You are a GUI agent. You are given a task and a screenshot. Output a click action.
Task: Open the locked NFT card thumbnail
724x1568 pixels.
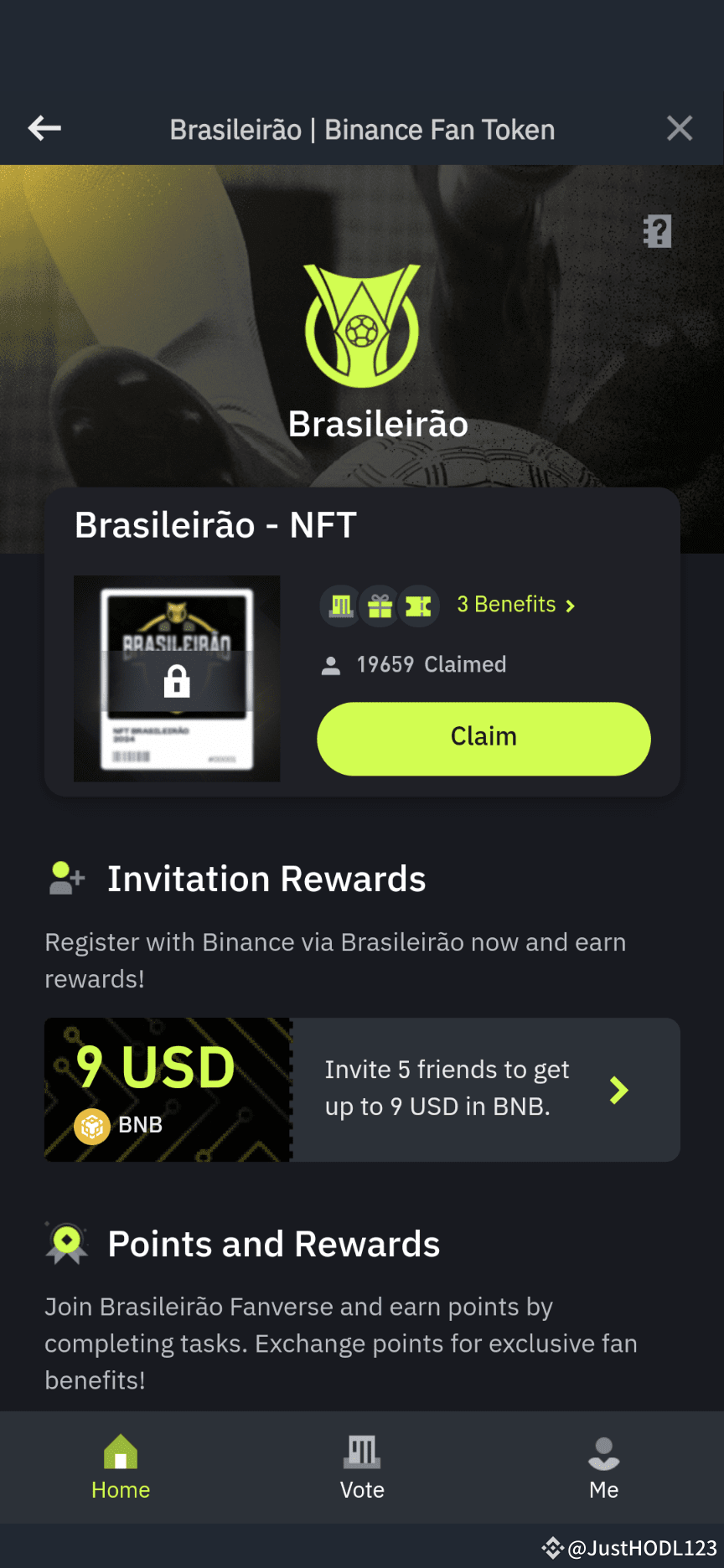[176, 678]
